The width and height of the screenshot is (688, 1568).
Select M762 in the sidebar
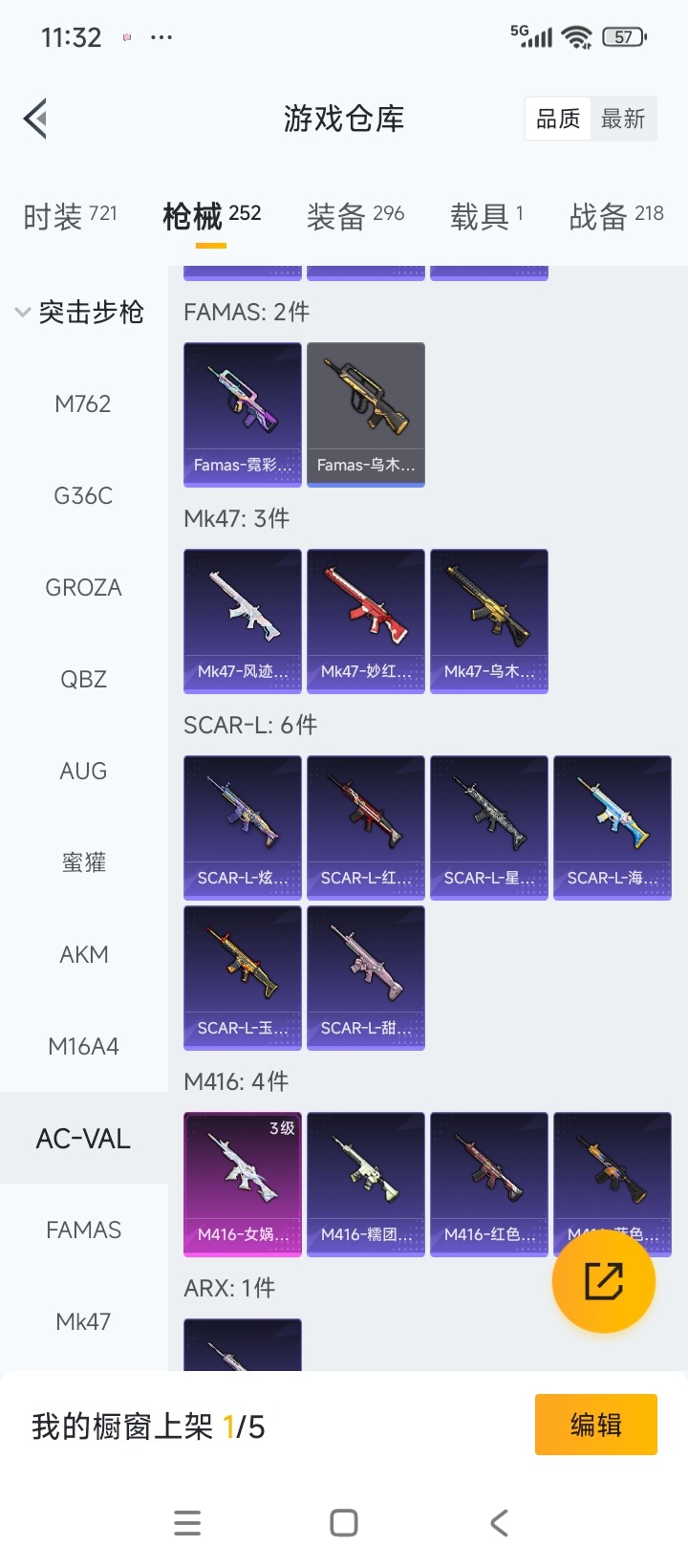[83, 403]
